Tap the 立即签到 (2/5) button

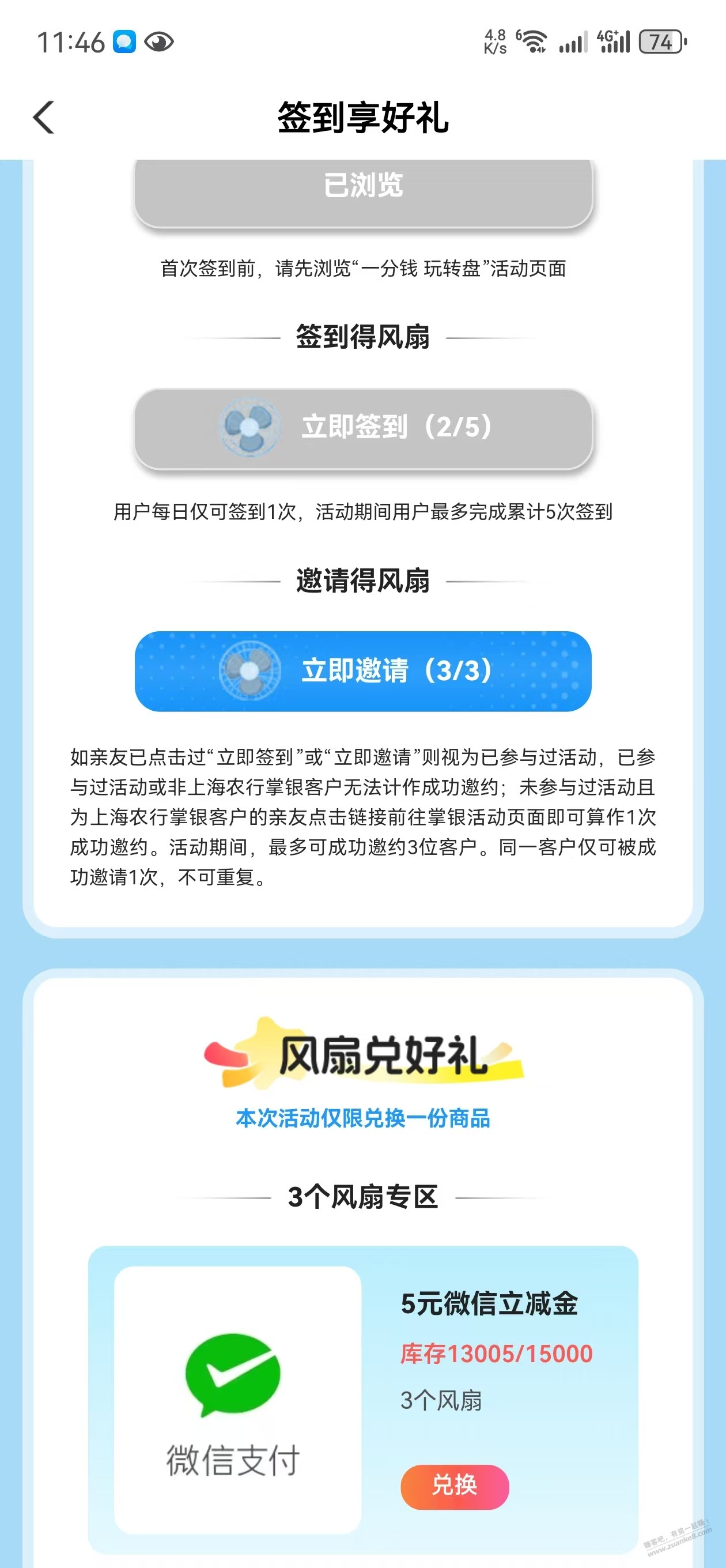(x=362, y=427)
